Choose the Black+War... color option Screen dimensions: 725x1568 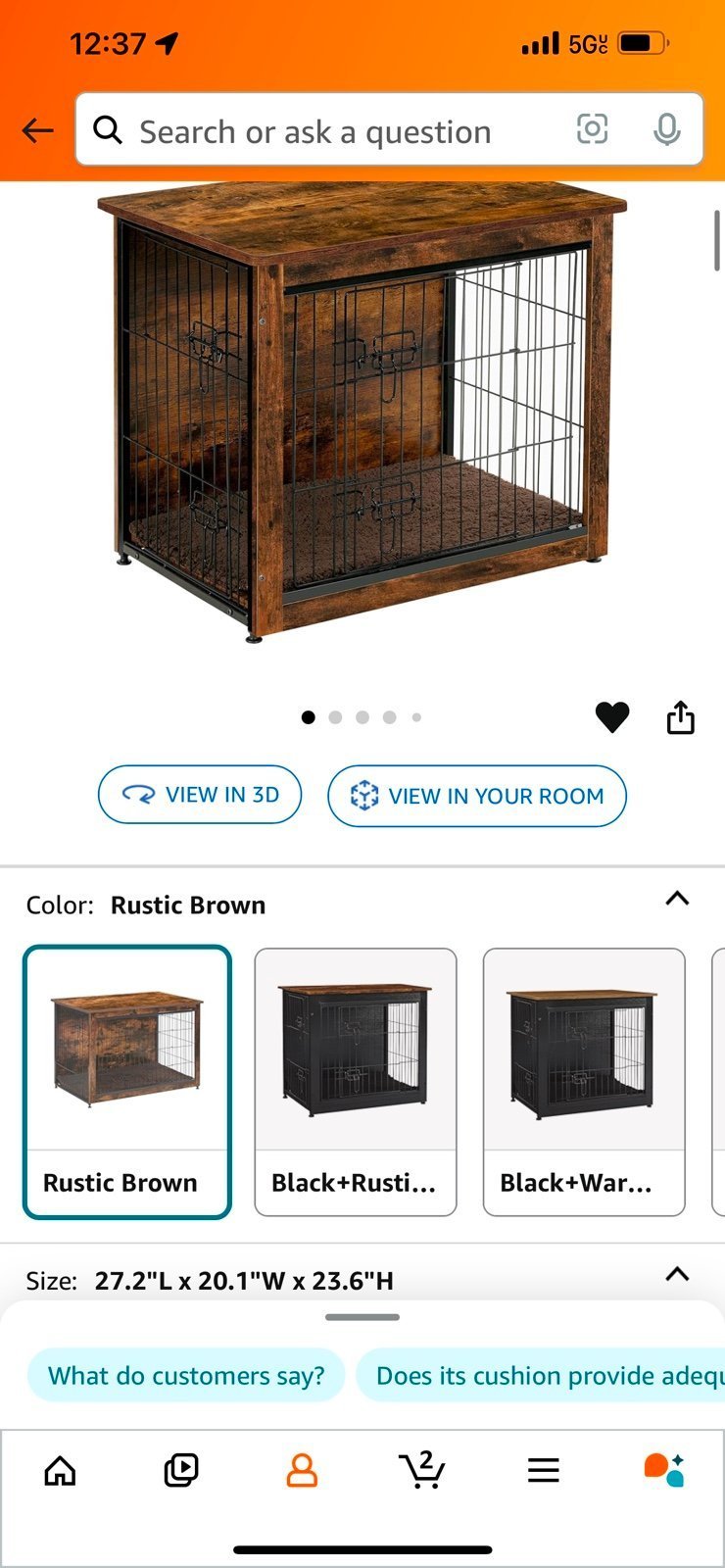(x=584, y=1082)
